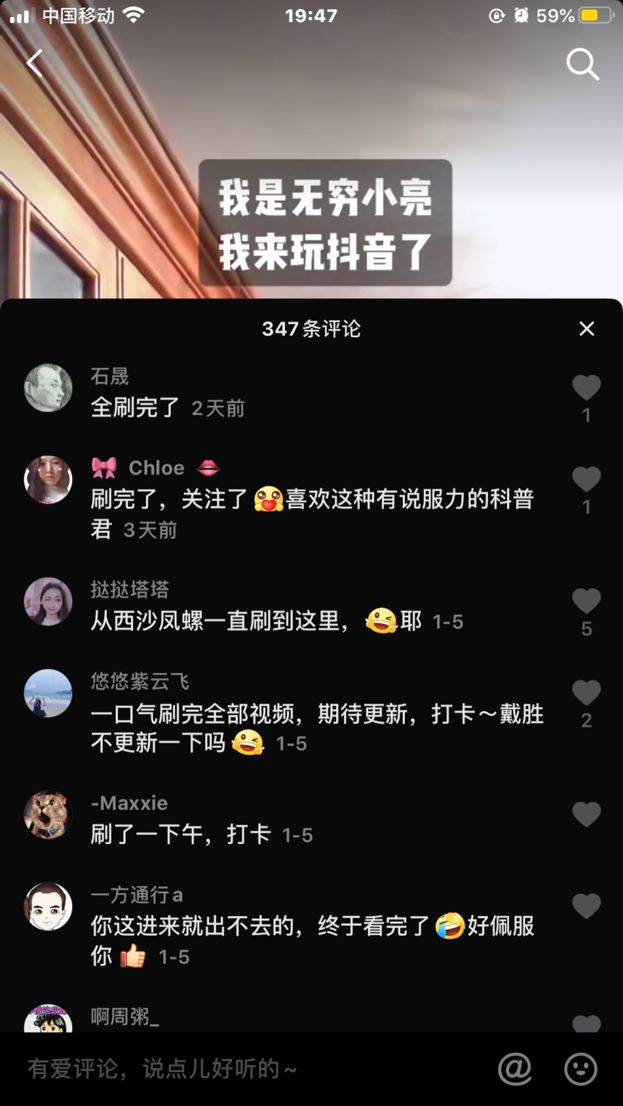Close the 347条评论 comments panel
The width and height of the screenshot is (623, 1106).
coord(587,329)
